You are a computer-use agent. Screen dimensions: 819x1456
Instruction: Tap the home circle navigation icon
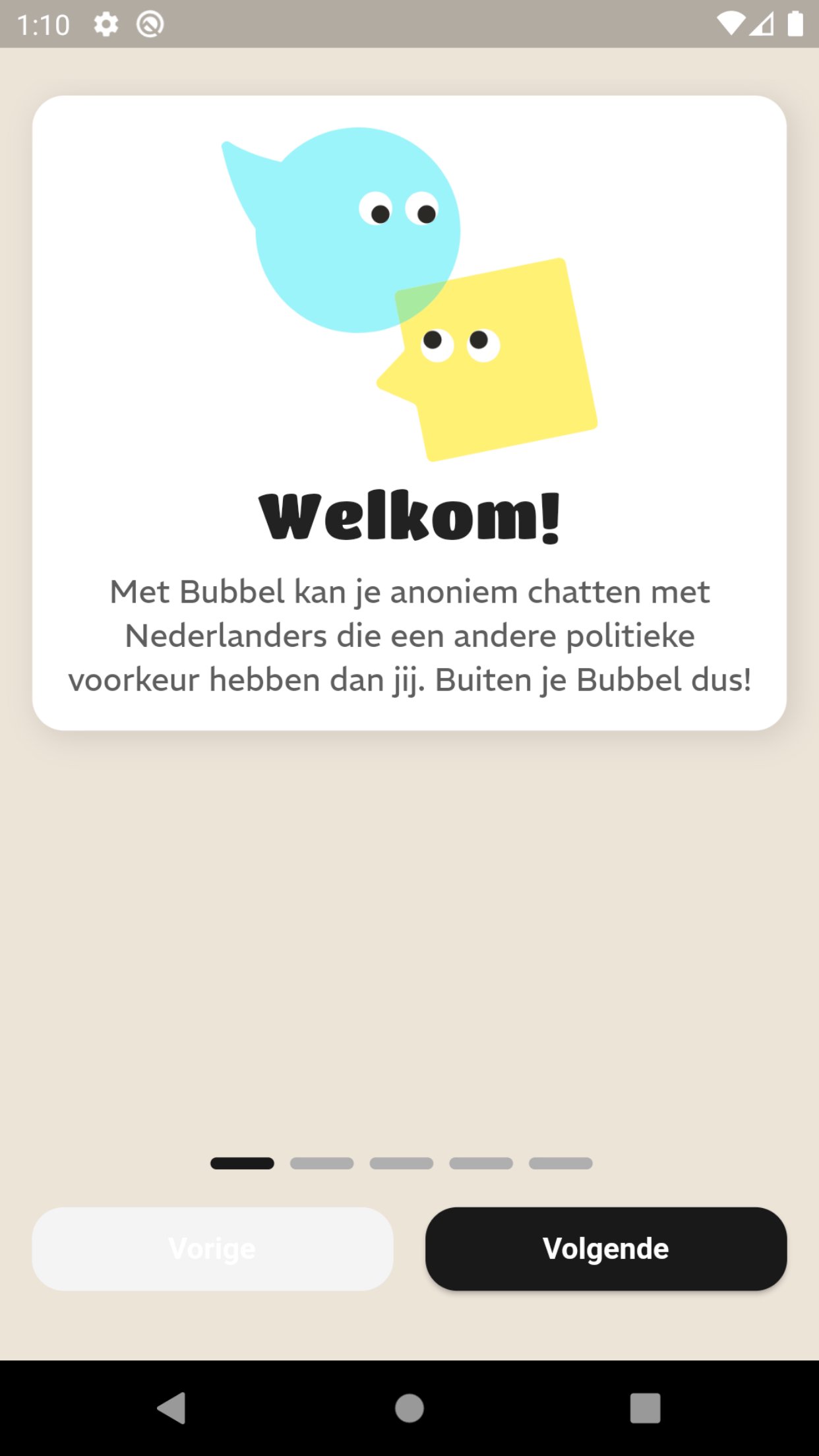(409, 1407)
